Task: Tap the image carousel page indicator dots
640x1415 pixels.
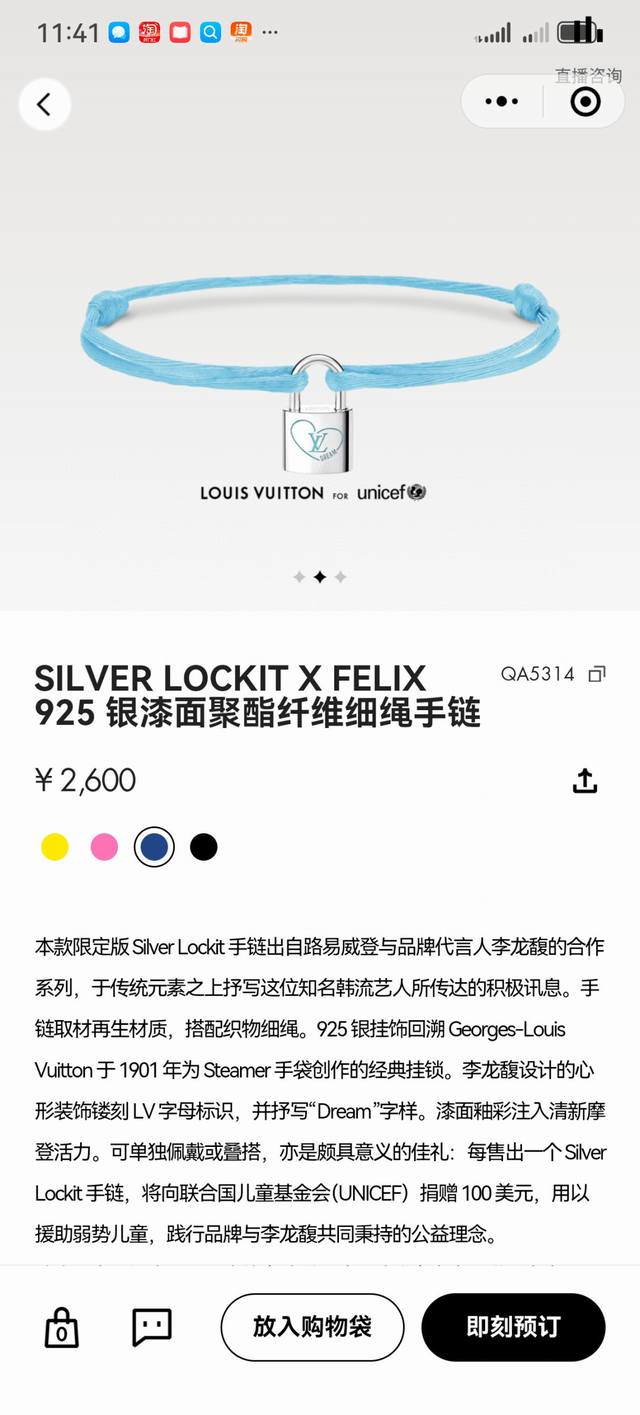Action: coord(320,577)
